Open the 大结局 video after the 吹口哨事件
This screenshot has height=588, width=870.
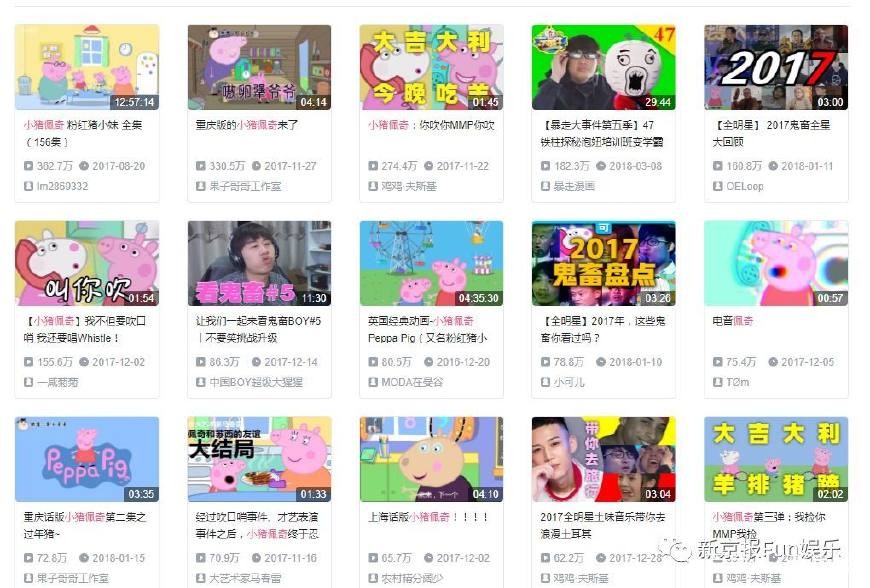[259, 459]
